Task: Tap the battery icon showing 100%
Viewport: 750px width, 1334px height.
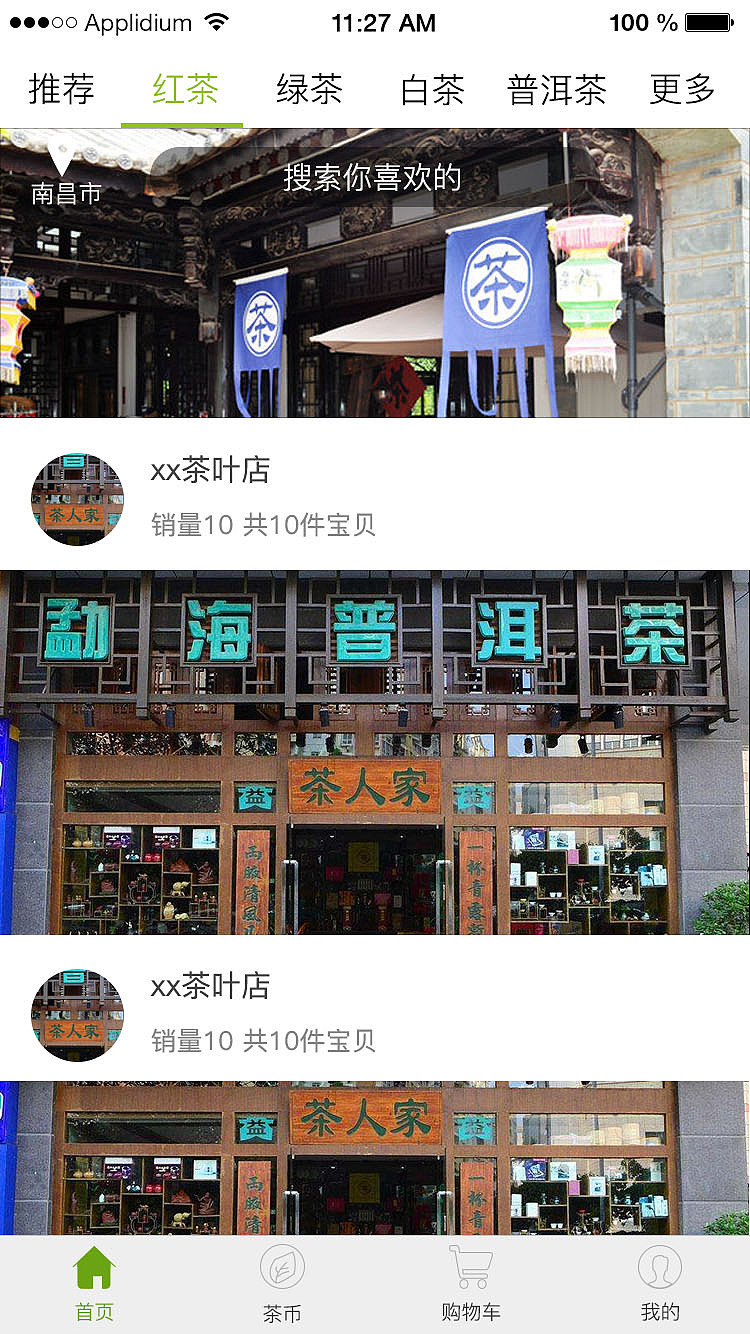Action: click(x=707, y=20)
